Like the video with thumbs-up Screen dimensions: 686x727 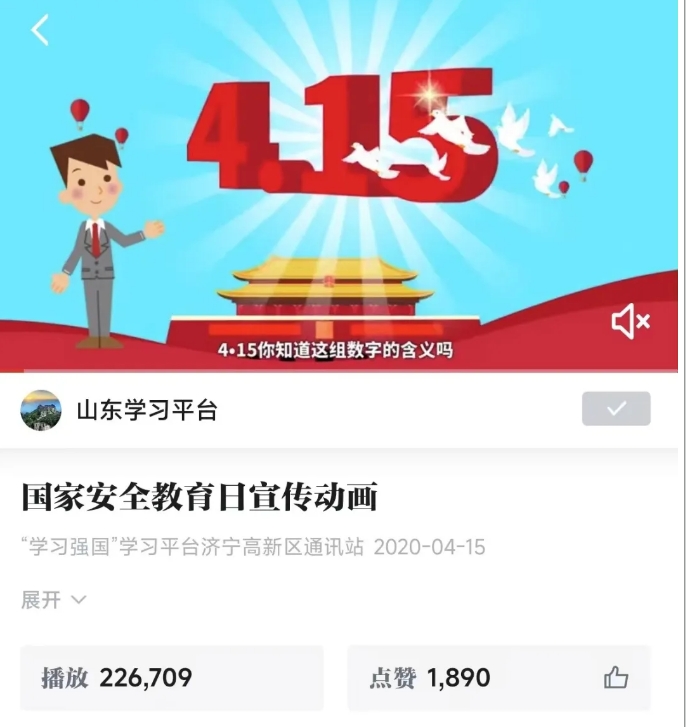pos(616,678)
